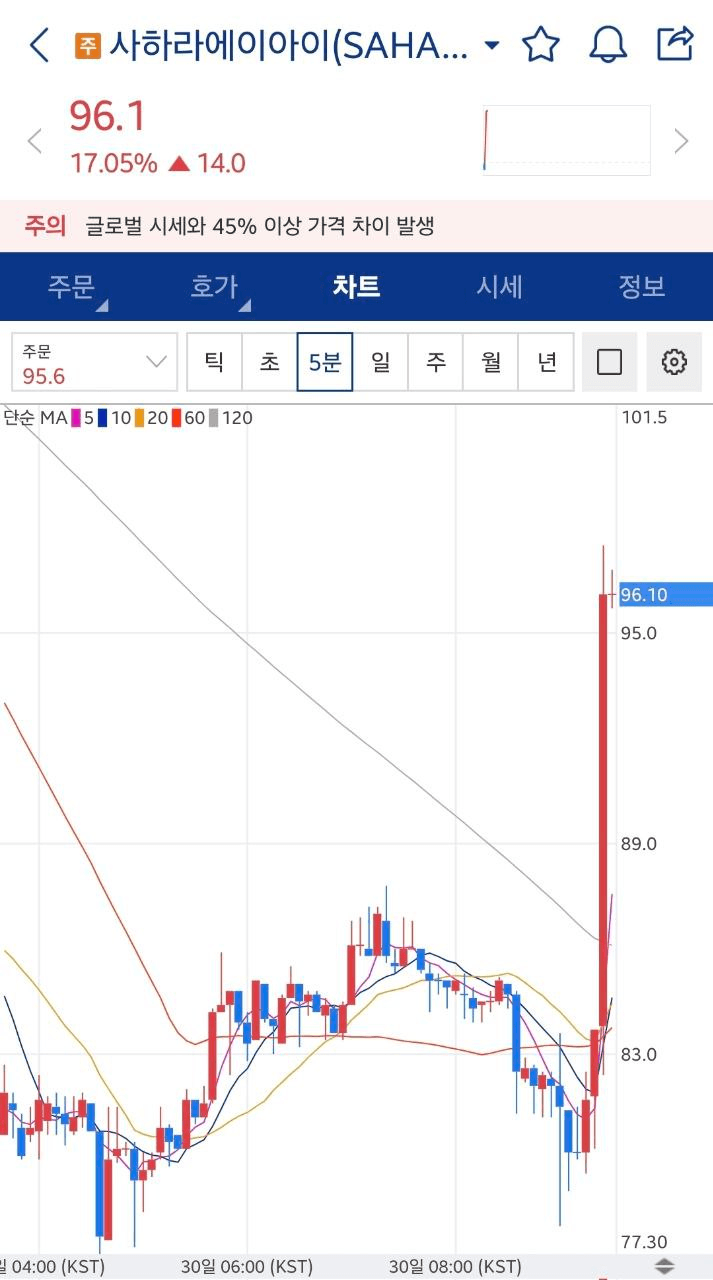Switch to the 호가 tab
This screenshot has height=1280, width=713.
[x=214, y=287]
